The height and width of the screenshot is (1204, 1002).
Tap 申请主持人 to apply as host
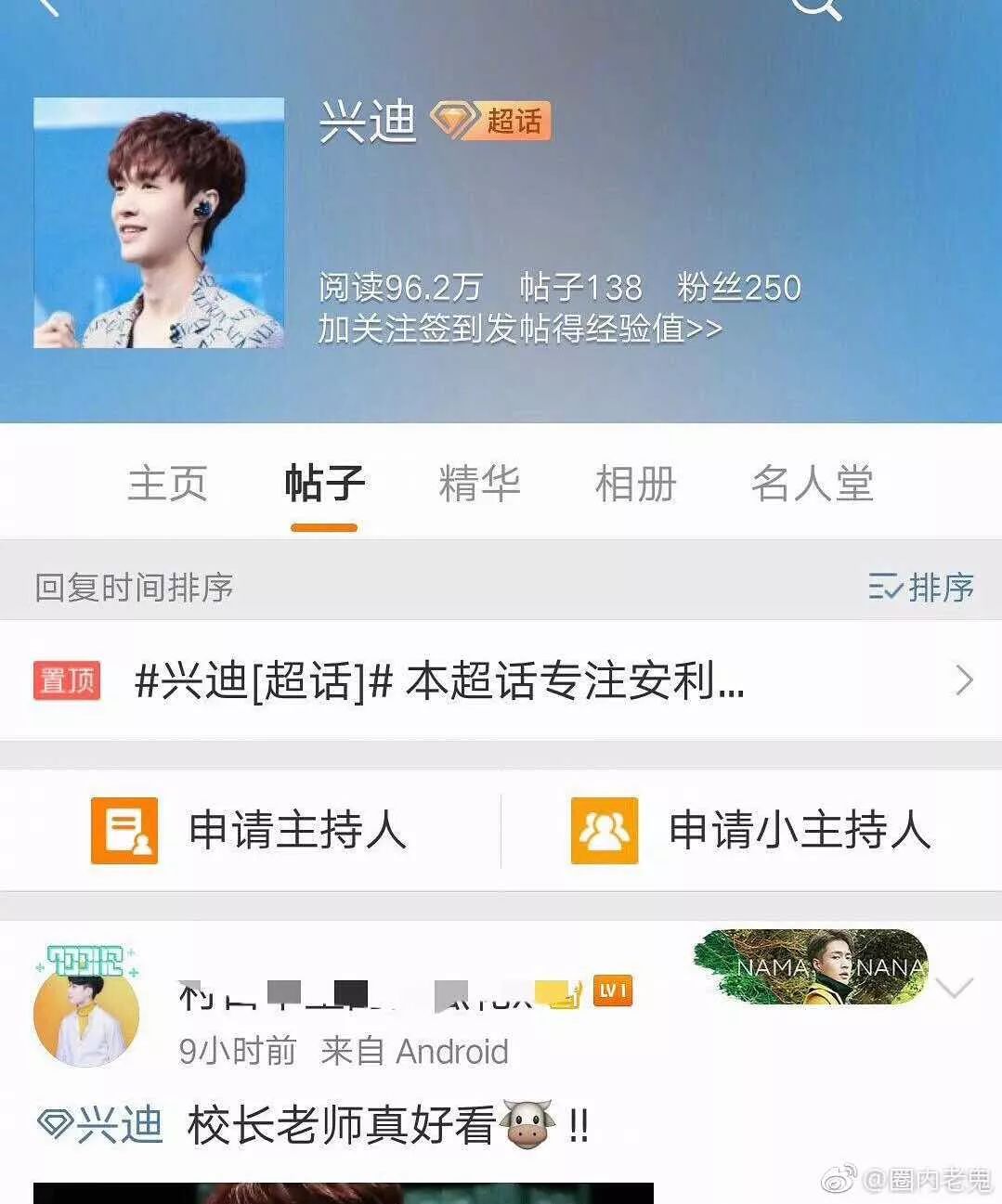[251, 830]
